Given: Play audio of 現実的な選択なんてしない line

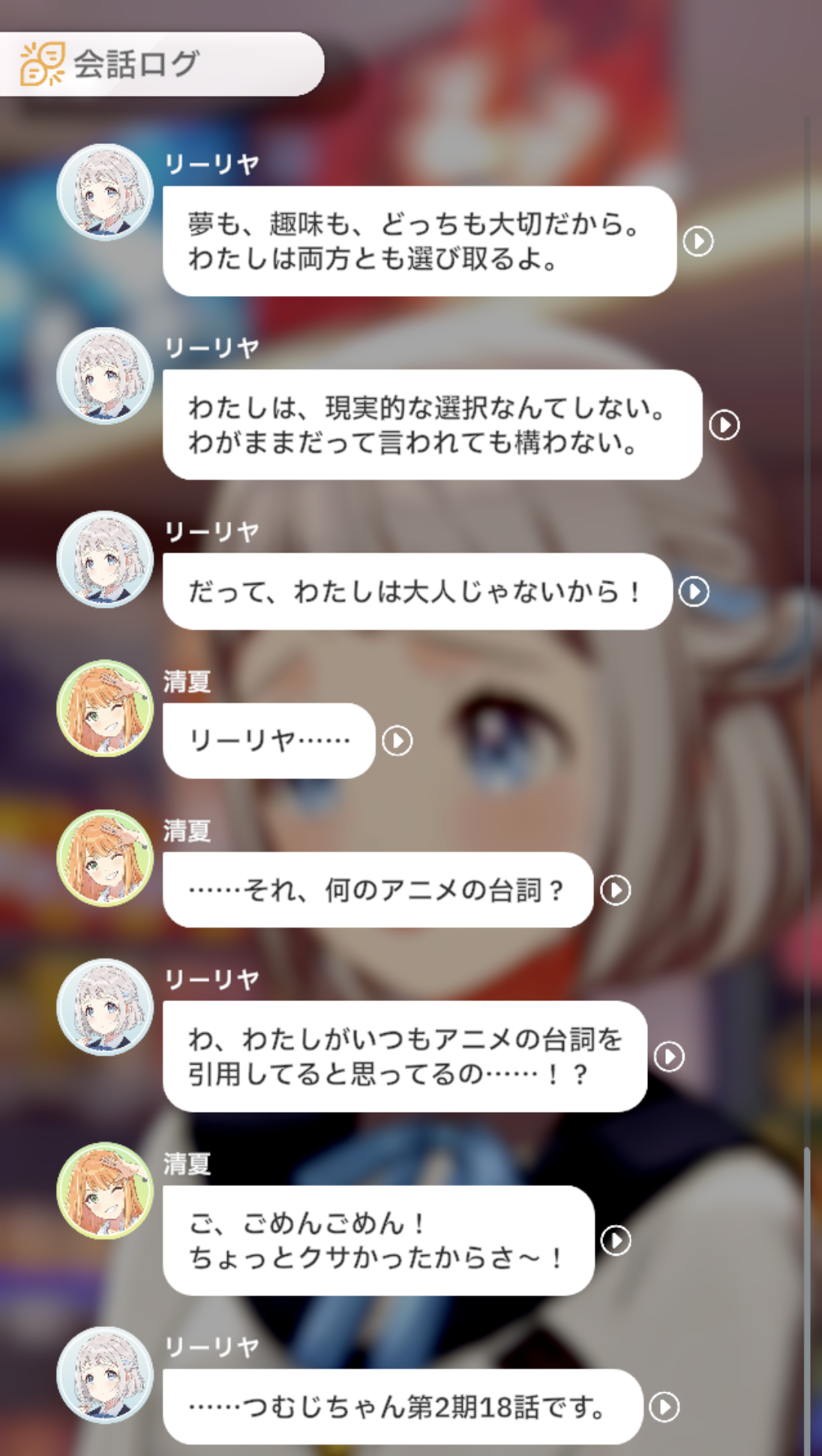Looking at the screenshot, I should (x=724, y=425).
